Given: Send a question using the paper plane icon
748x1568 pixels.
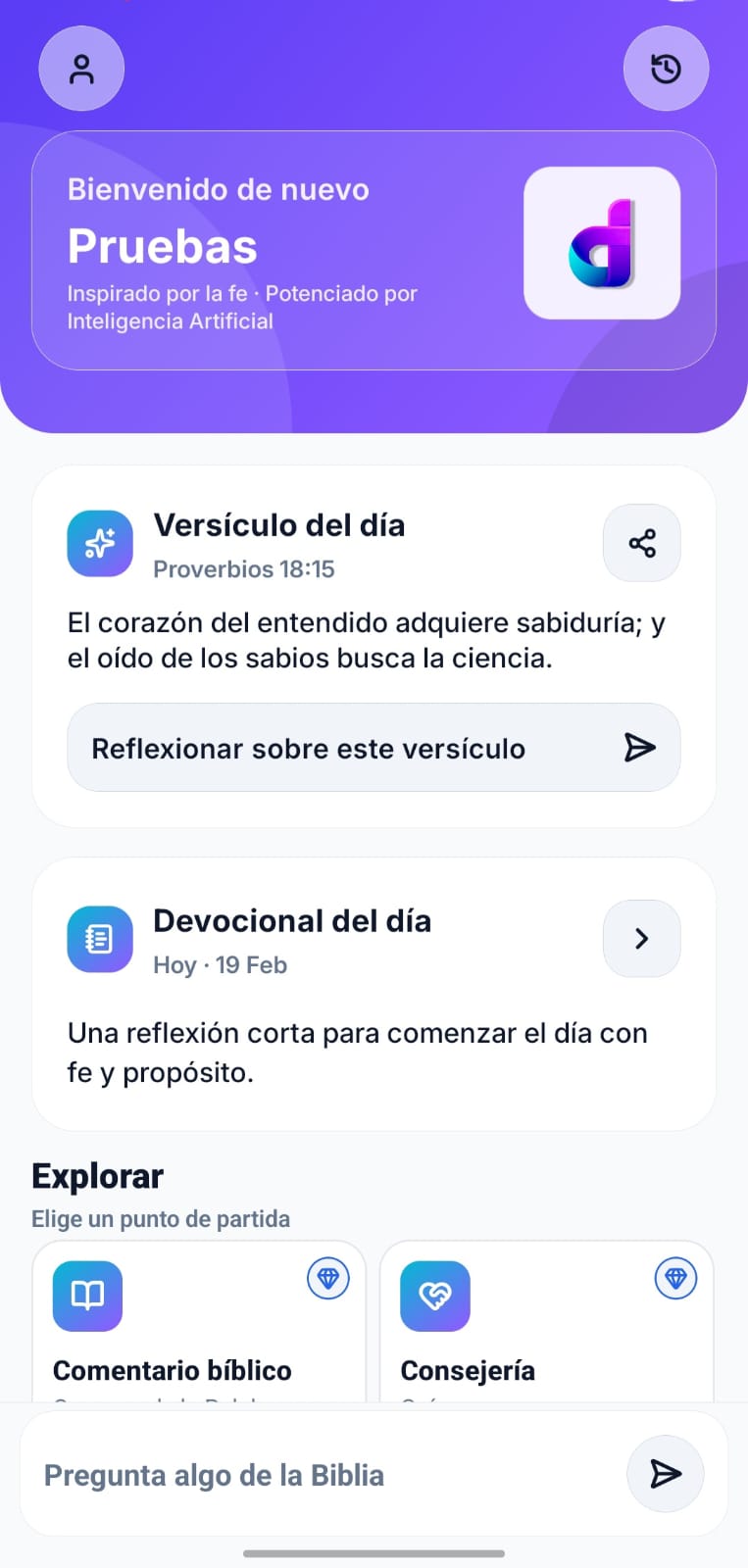Looking at the screenshot, I should 665,1474.
